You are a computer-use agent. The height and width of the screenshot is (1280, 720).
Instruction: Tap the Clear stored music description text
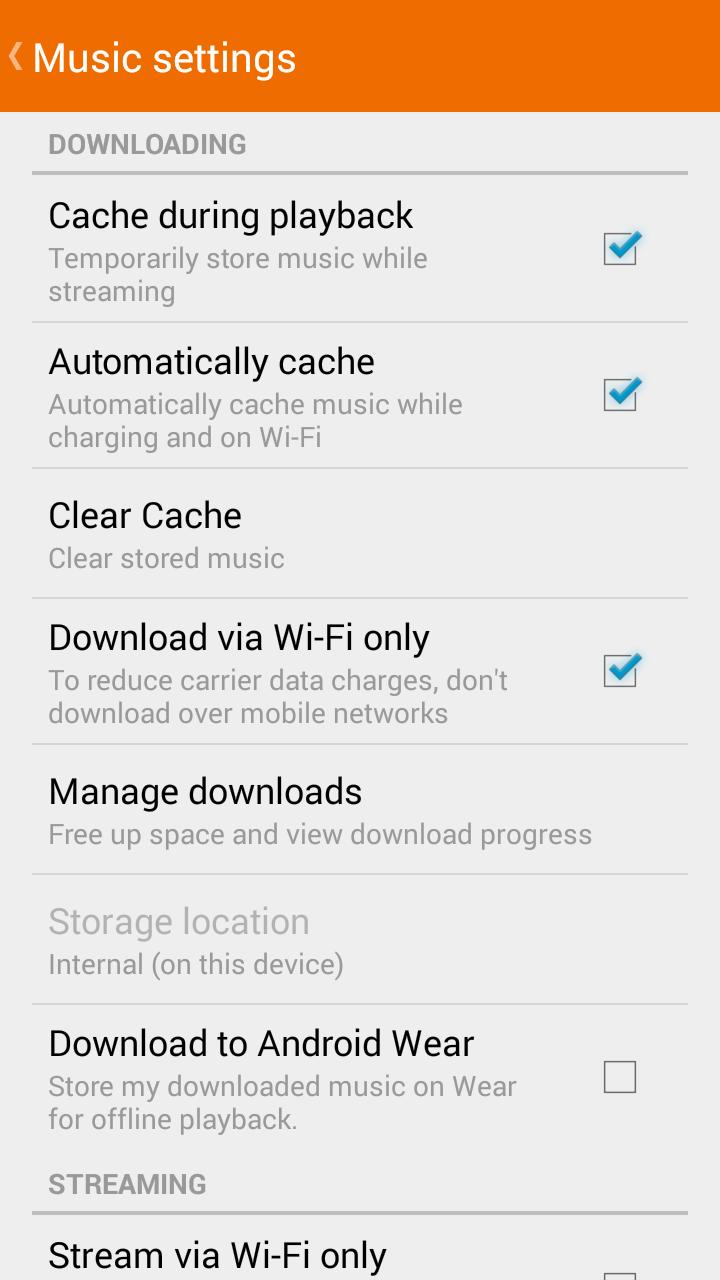[166, 558]
